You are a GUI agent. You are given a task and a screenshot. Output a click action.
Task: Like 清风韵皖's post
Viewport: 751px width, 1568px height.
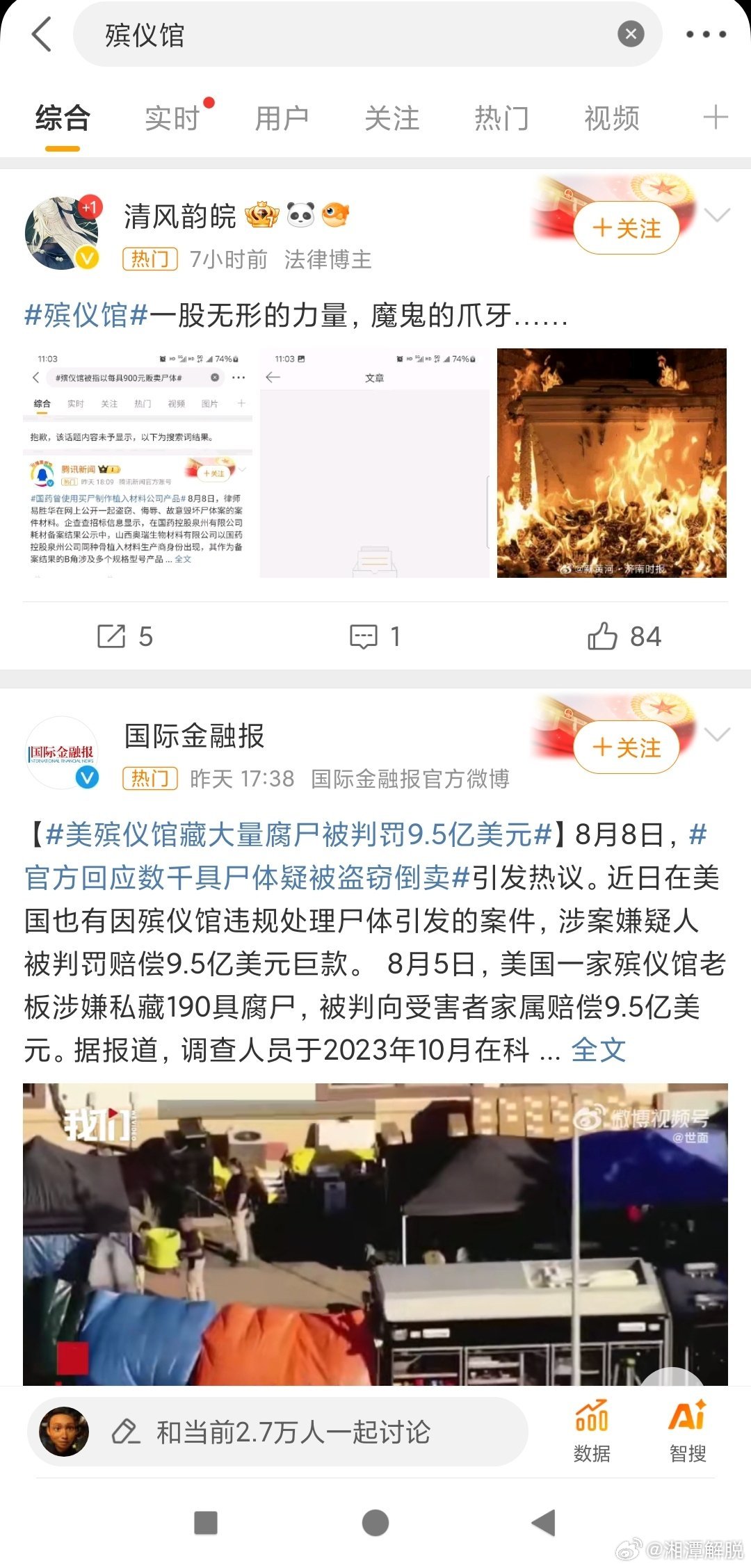[624, 636]
